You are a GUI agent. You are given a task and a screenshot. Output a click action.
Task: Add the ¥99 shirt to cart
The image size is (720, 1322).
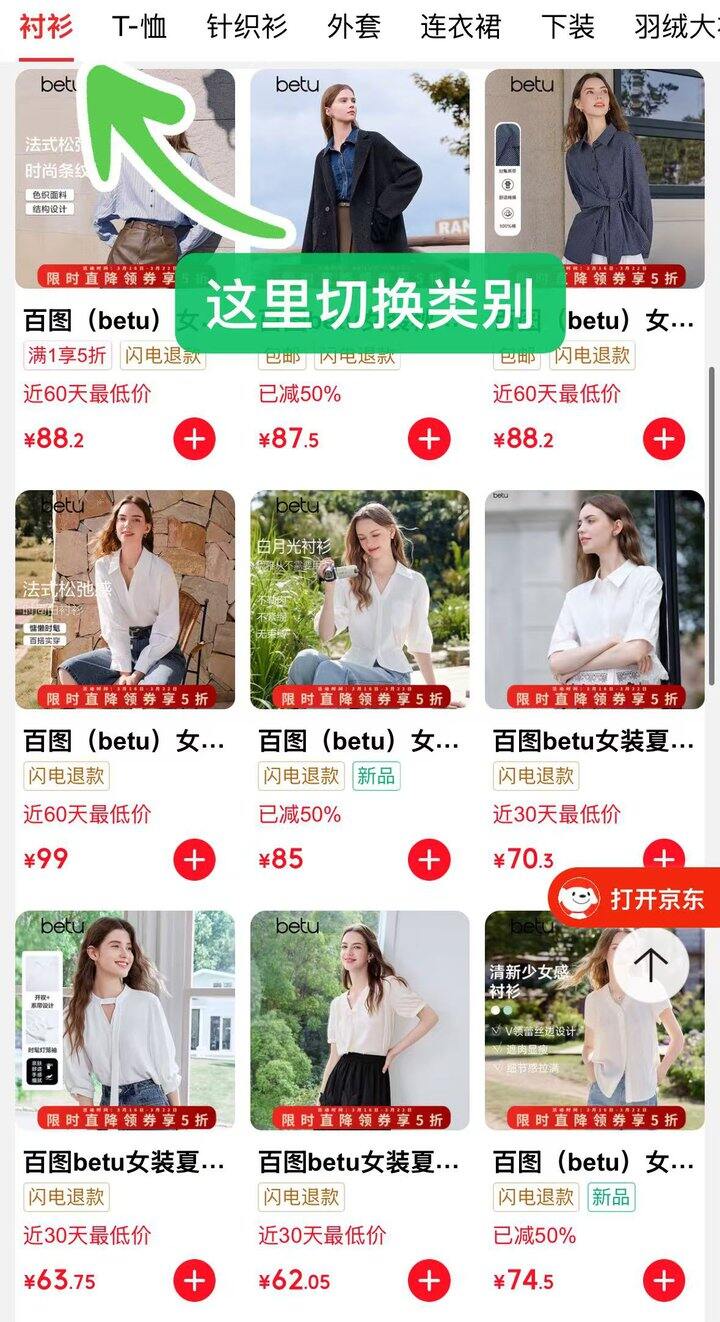coord(194,859)
